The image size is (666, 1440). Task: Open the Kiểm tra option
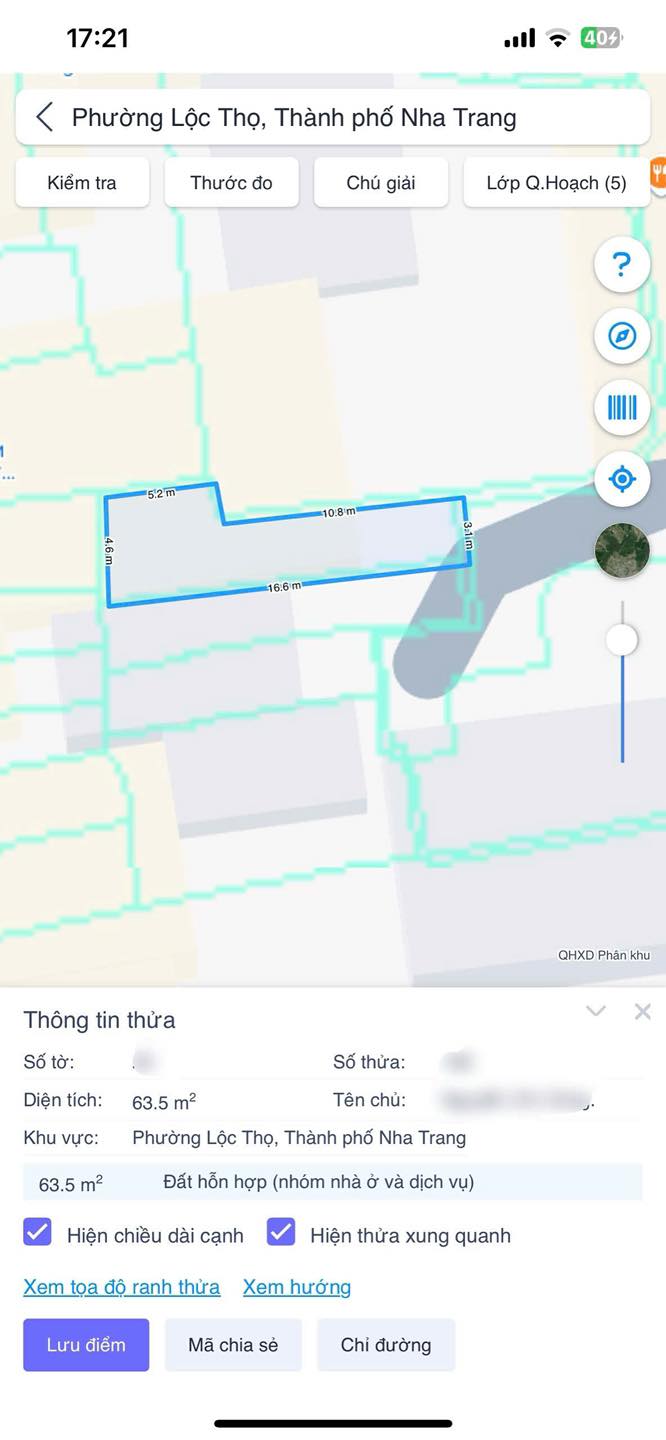(x=82, y=183)
